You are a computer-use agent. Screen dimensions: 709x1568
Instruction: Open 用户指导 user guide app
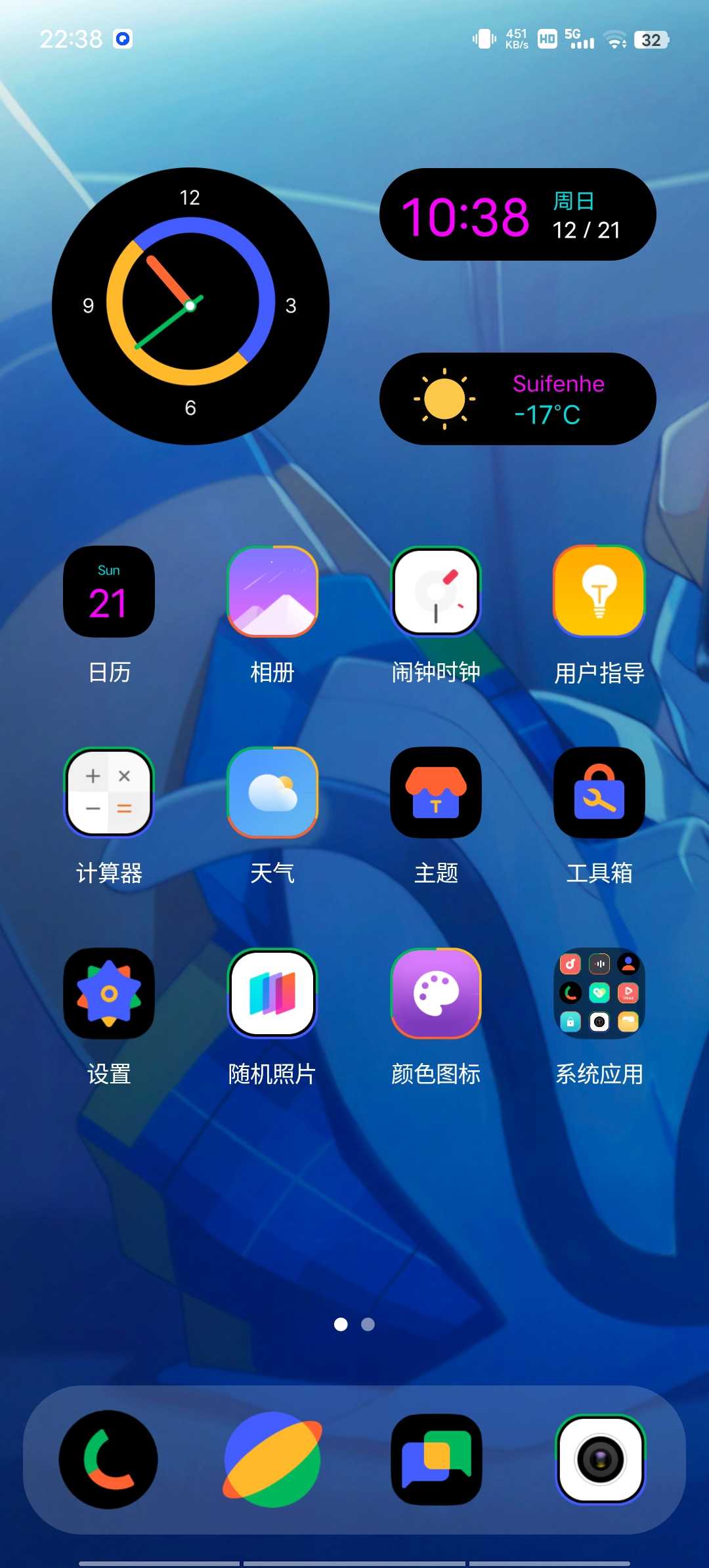pyautogui.click(x=599, y=592)
